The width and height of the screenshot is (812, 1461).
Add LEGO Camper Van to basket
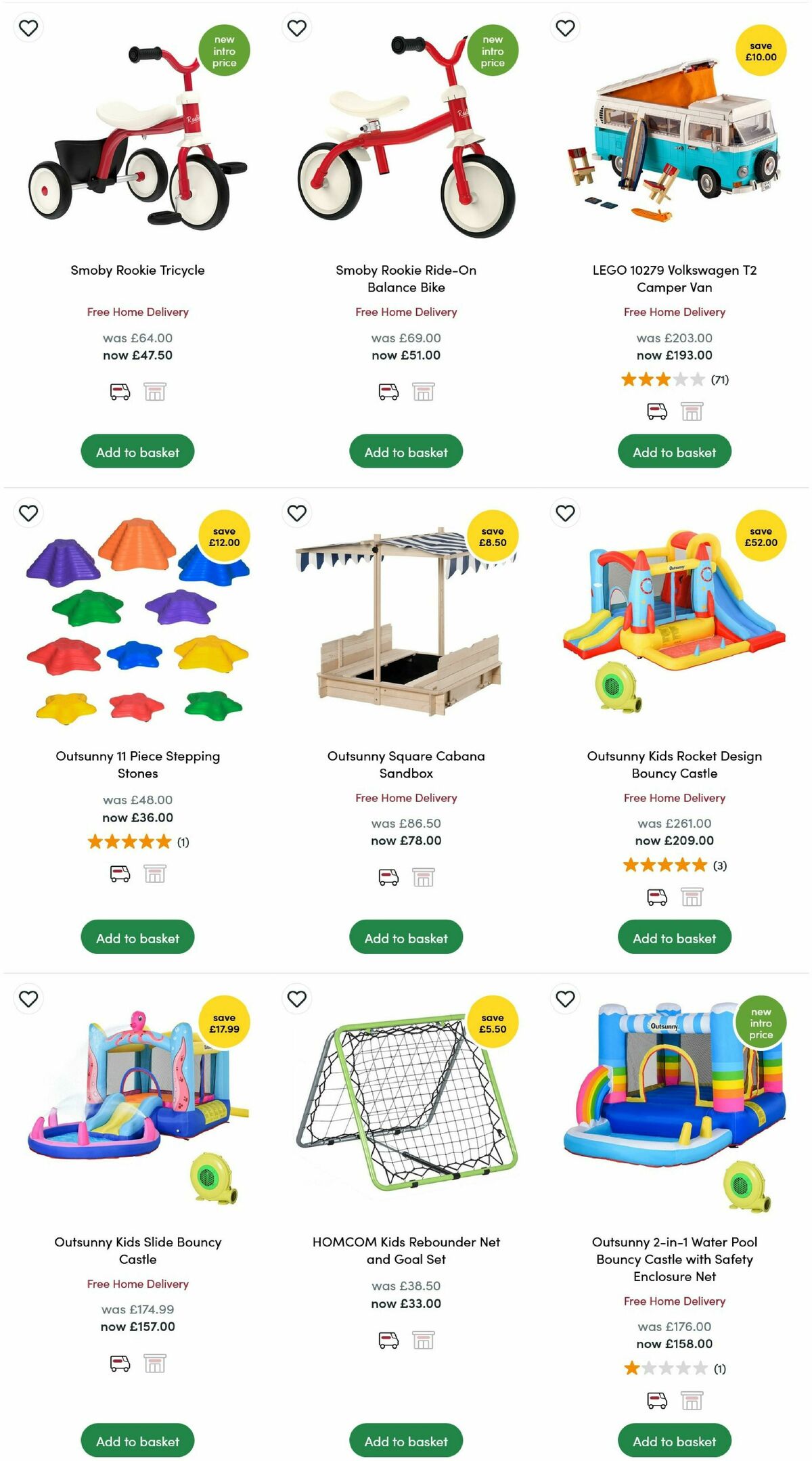coord(675,452)
